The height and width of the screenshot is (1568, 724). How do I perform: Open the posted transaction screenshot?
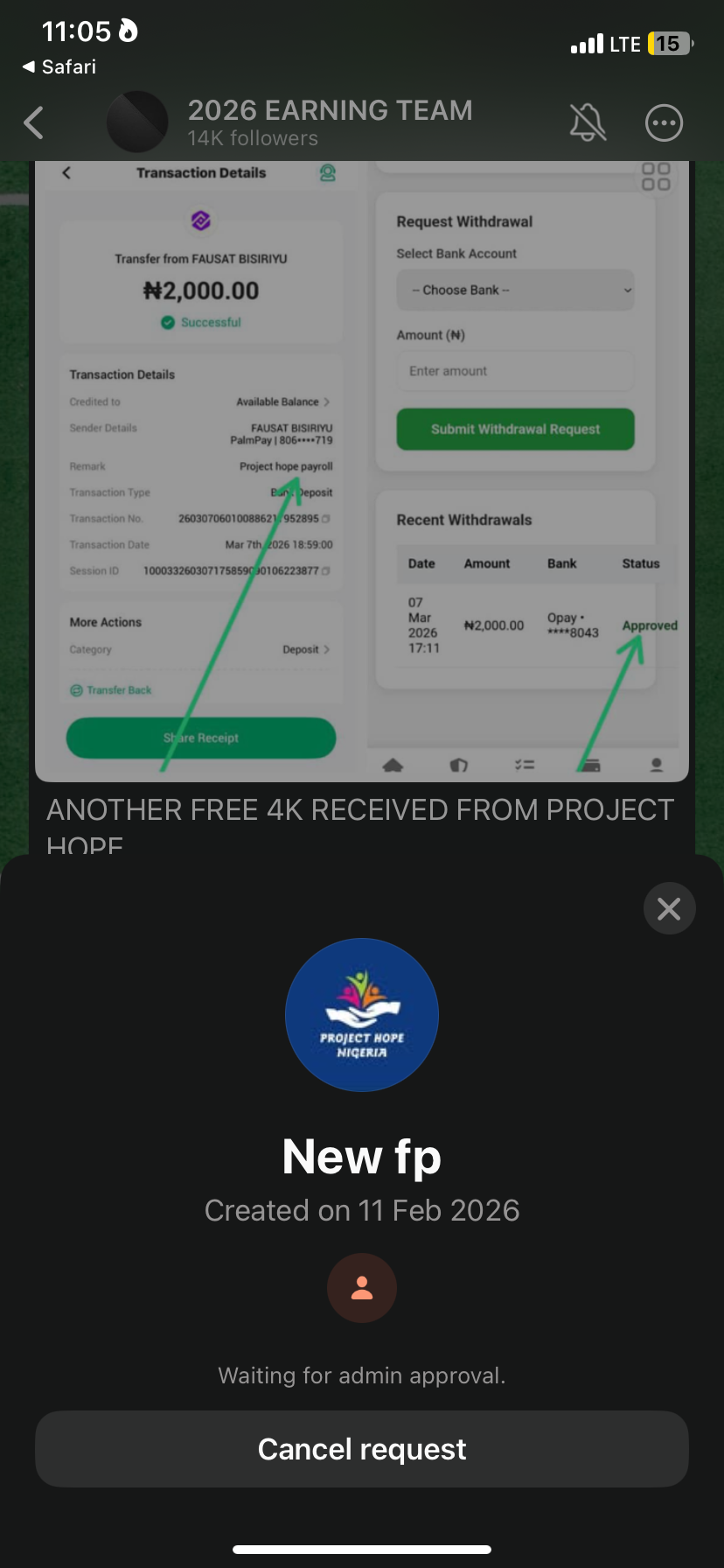coord(362,472)
